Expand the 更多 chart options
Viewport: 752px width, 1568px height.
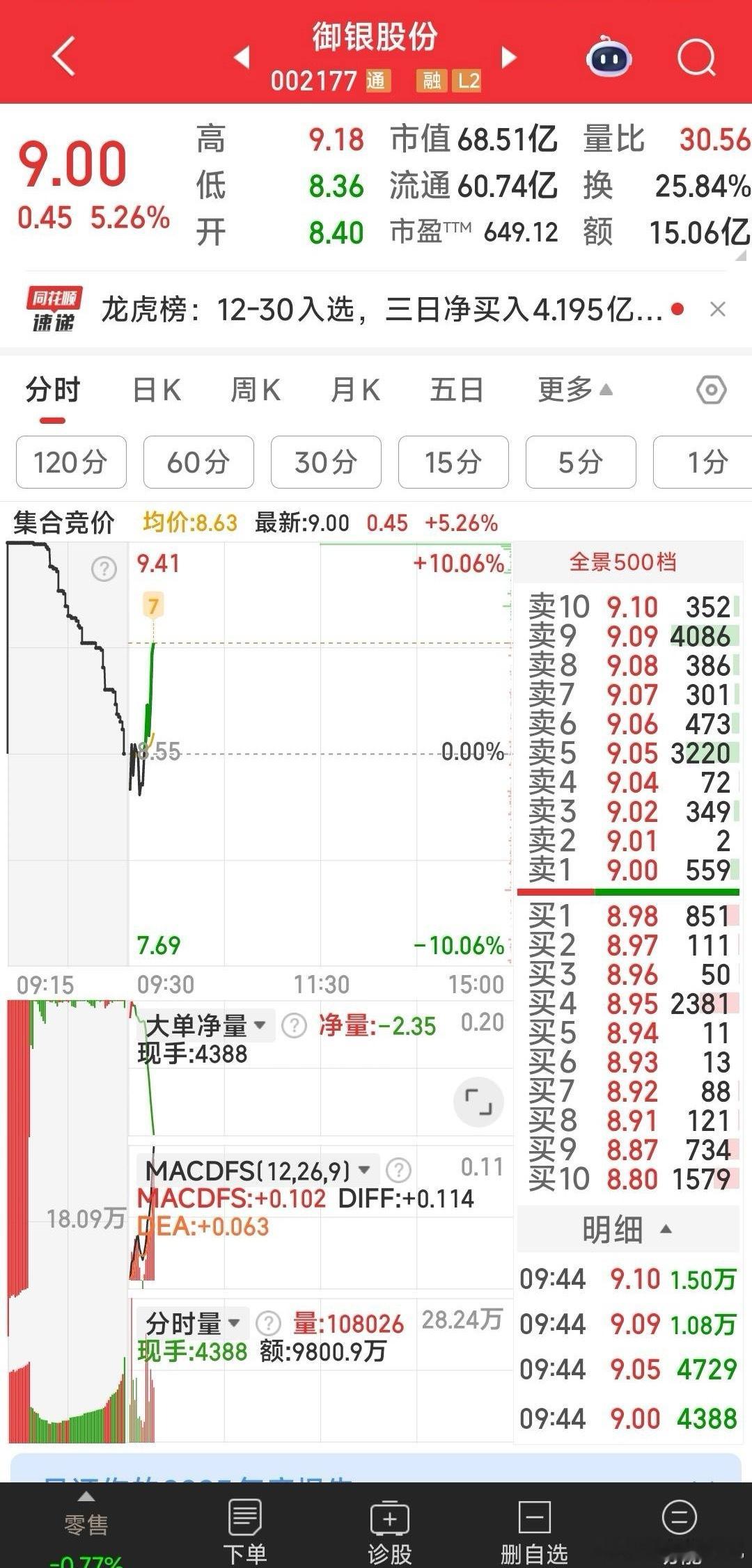point(575,390)
